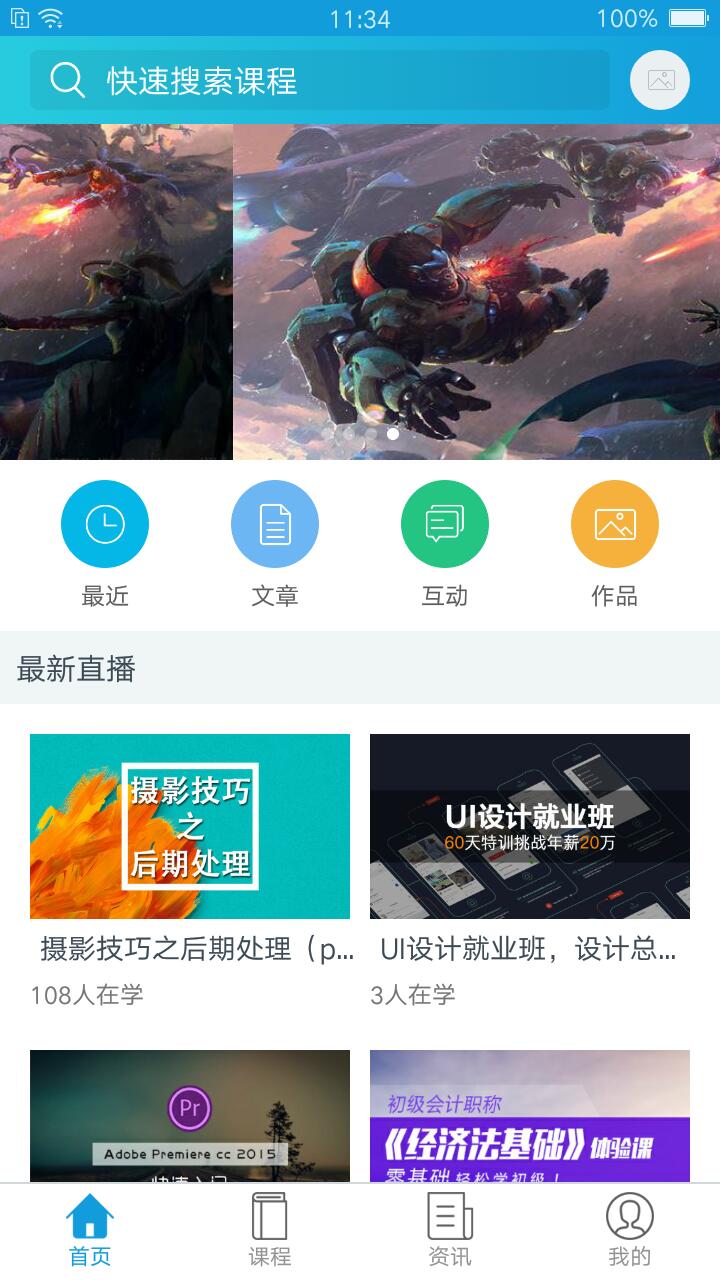Tap the search magnifier icon
Screen dimensions: 720x1280
[67, 79]
